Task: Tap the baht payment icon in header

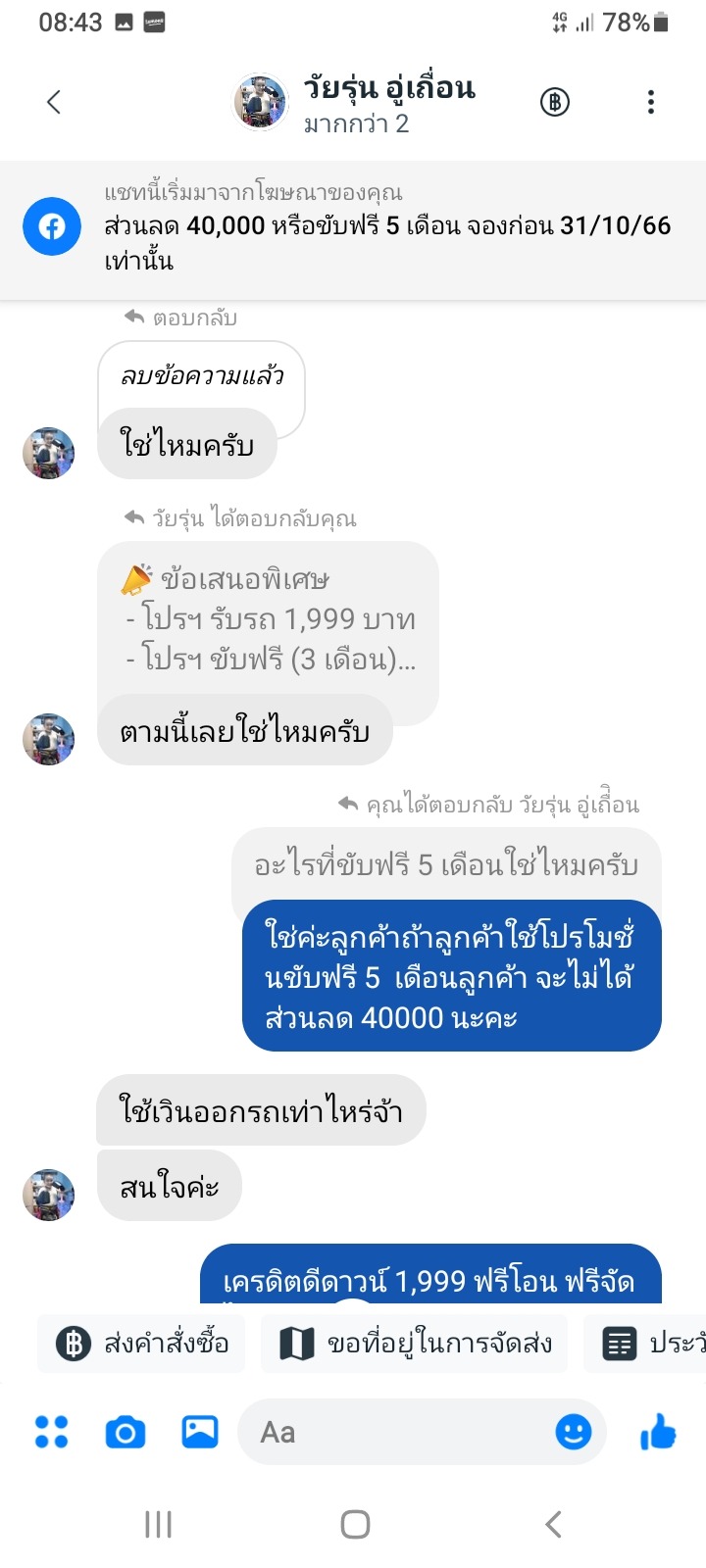Action: point(555,102)
